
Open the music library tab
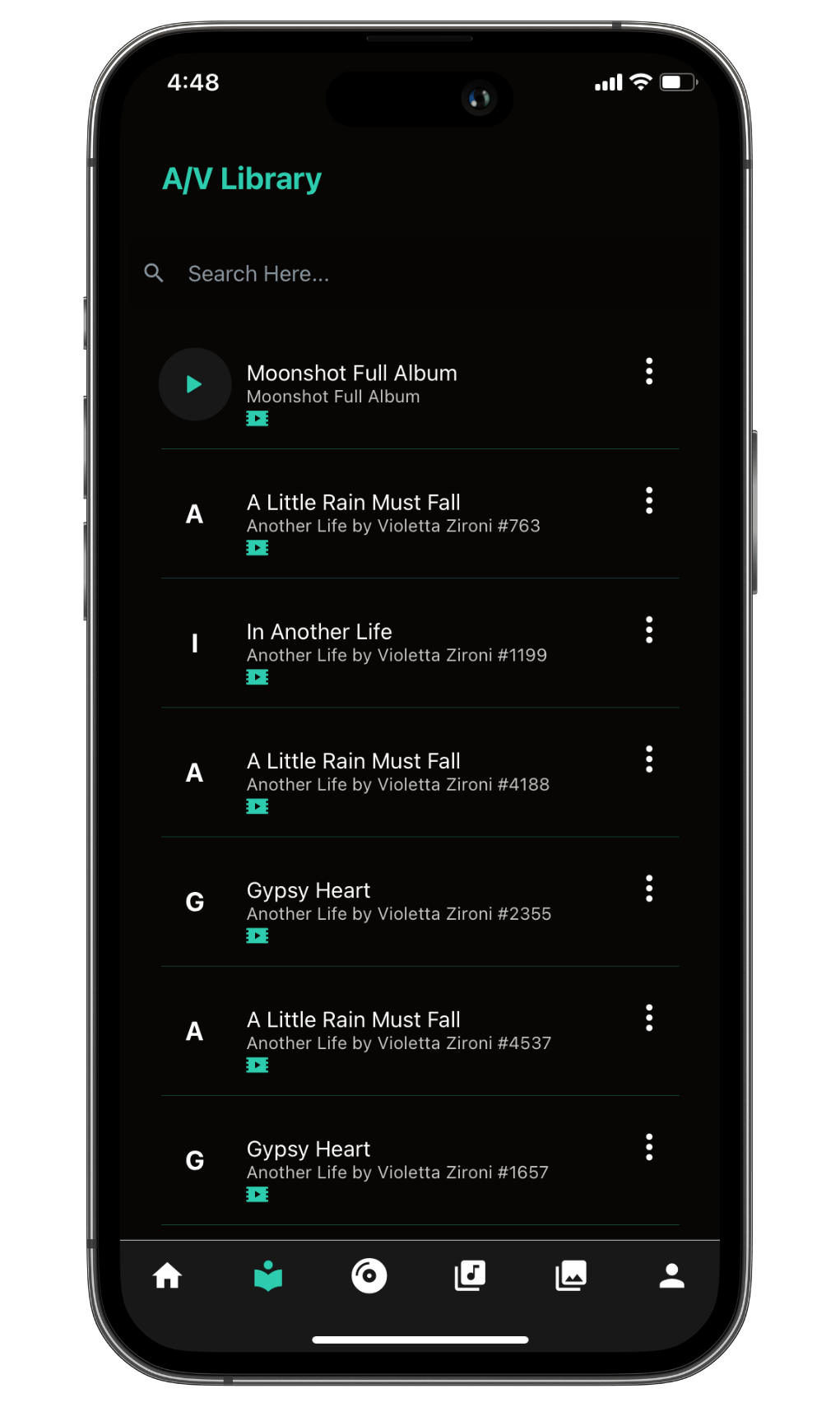click(x=470, y=1276)
